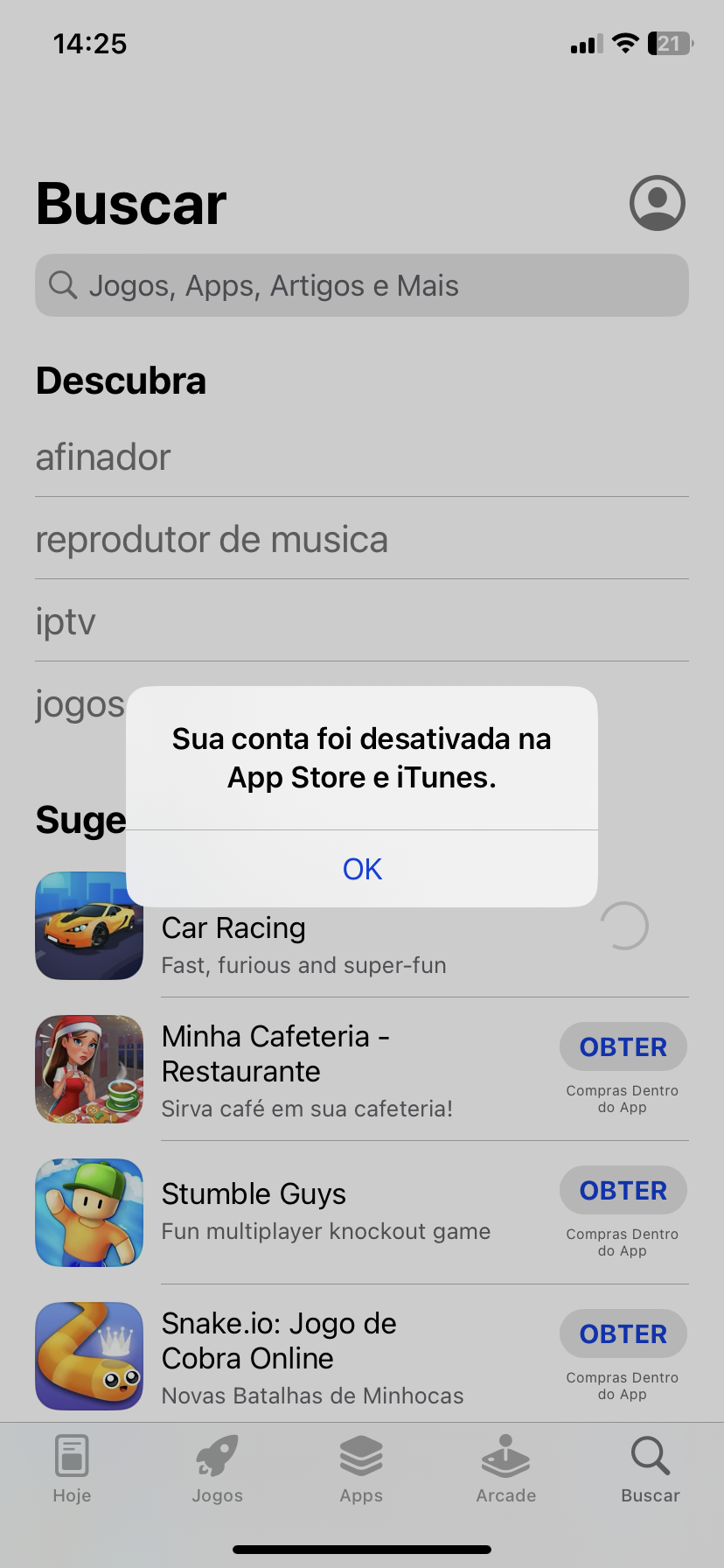Search for afinador suggestion

pos(103,457)
